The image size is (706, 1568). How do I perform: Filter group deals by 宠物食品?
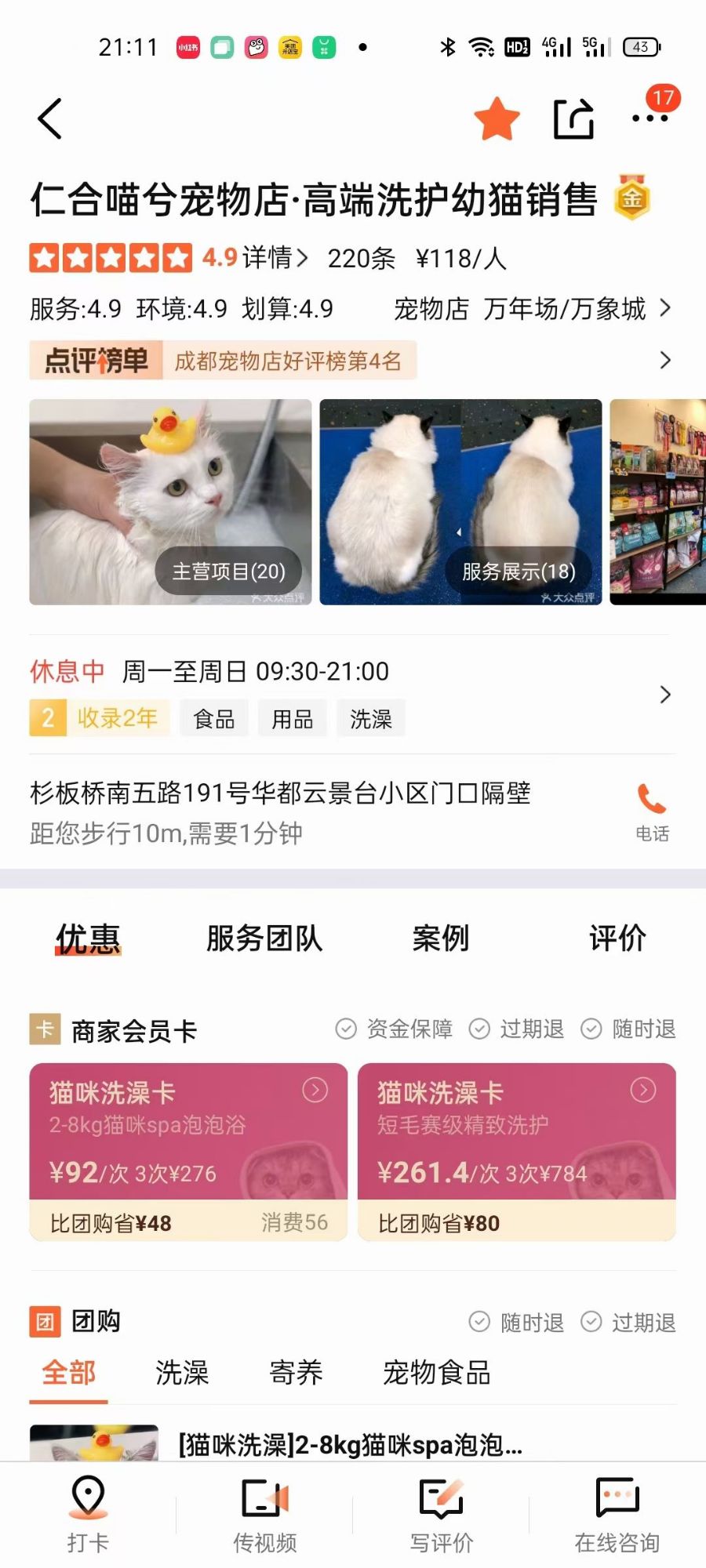(x=436, y=1373)
